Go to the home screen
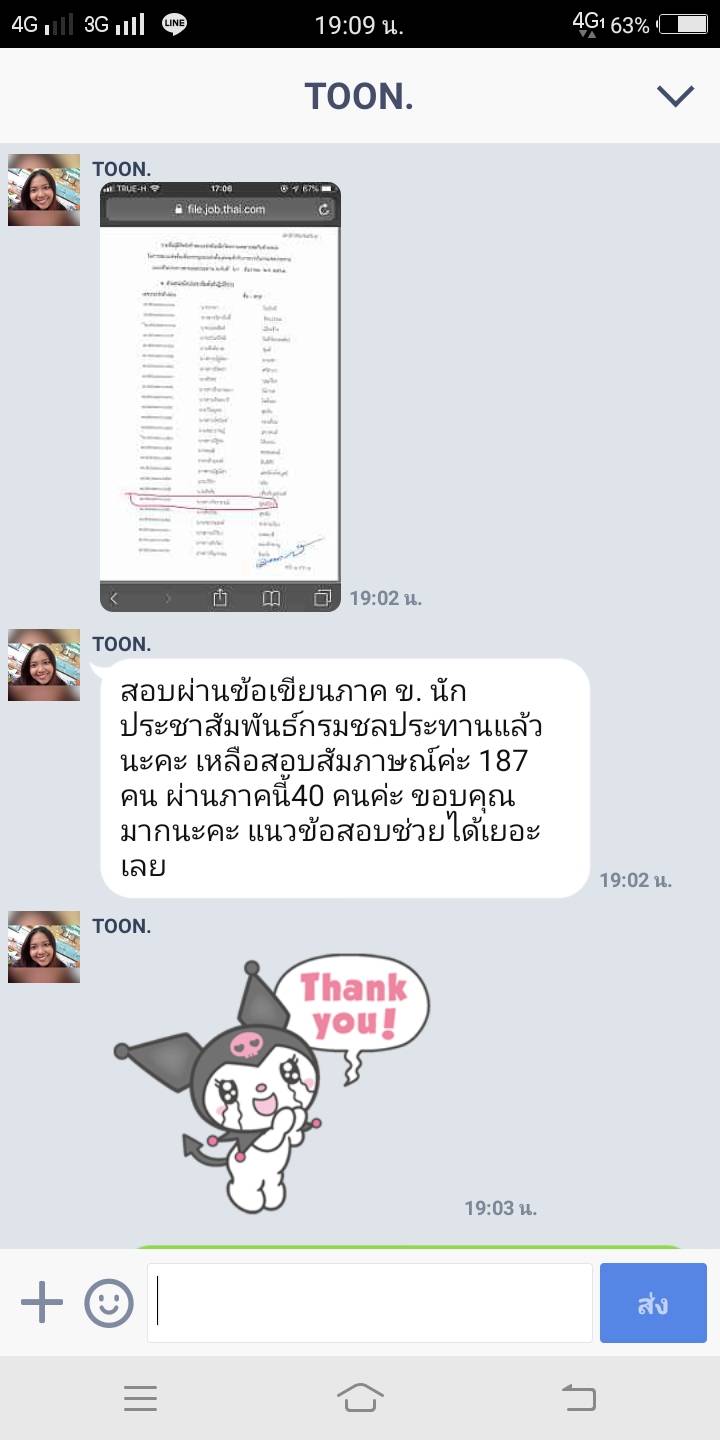The height and width of the screenshot is (1440, 720). tap(360, 1397)
